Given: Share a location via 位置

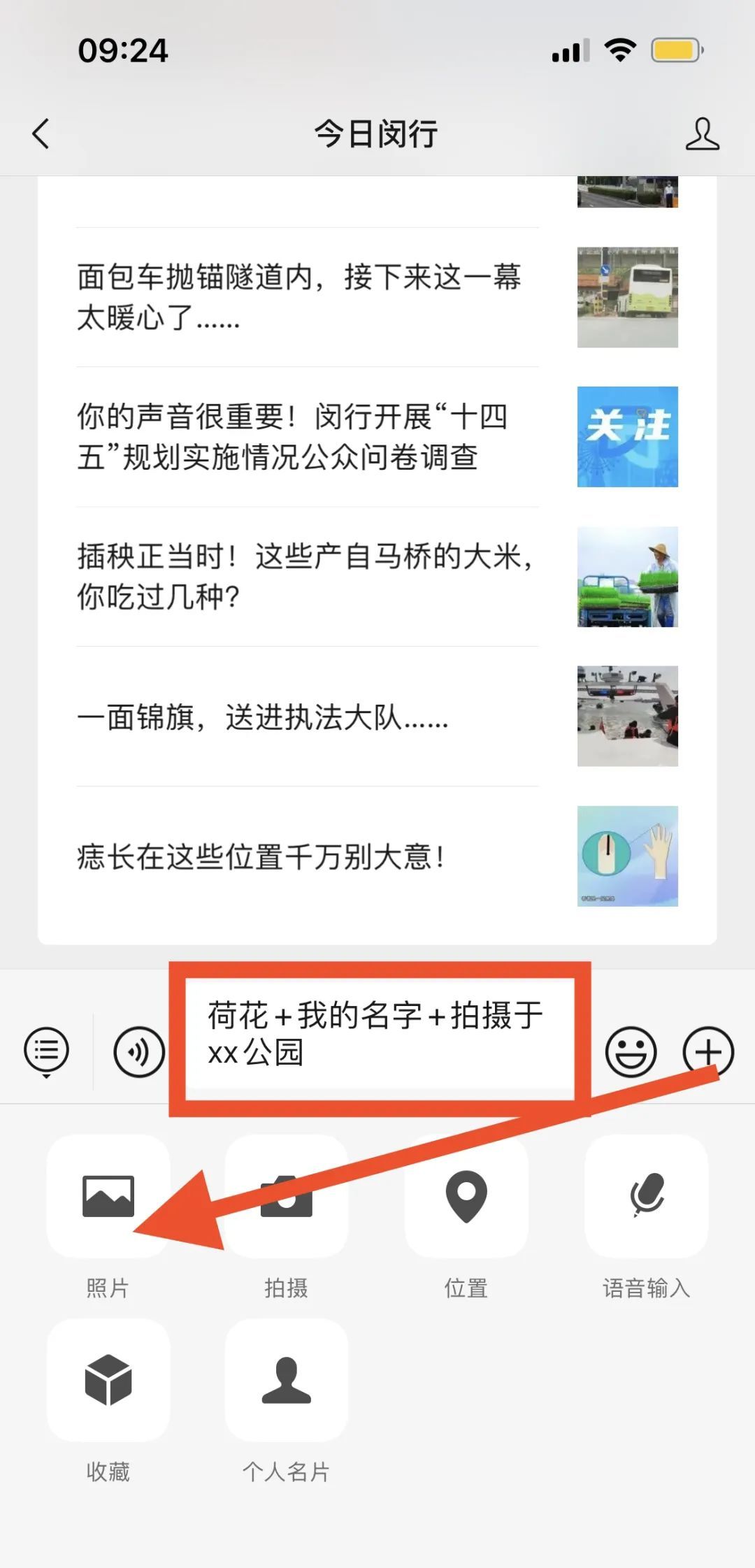Looking at the screenshot, I should [466, 1197].
